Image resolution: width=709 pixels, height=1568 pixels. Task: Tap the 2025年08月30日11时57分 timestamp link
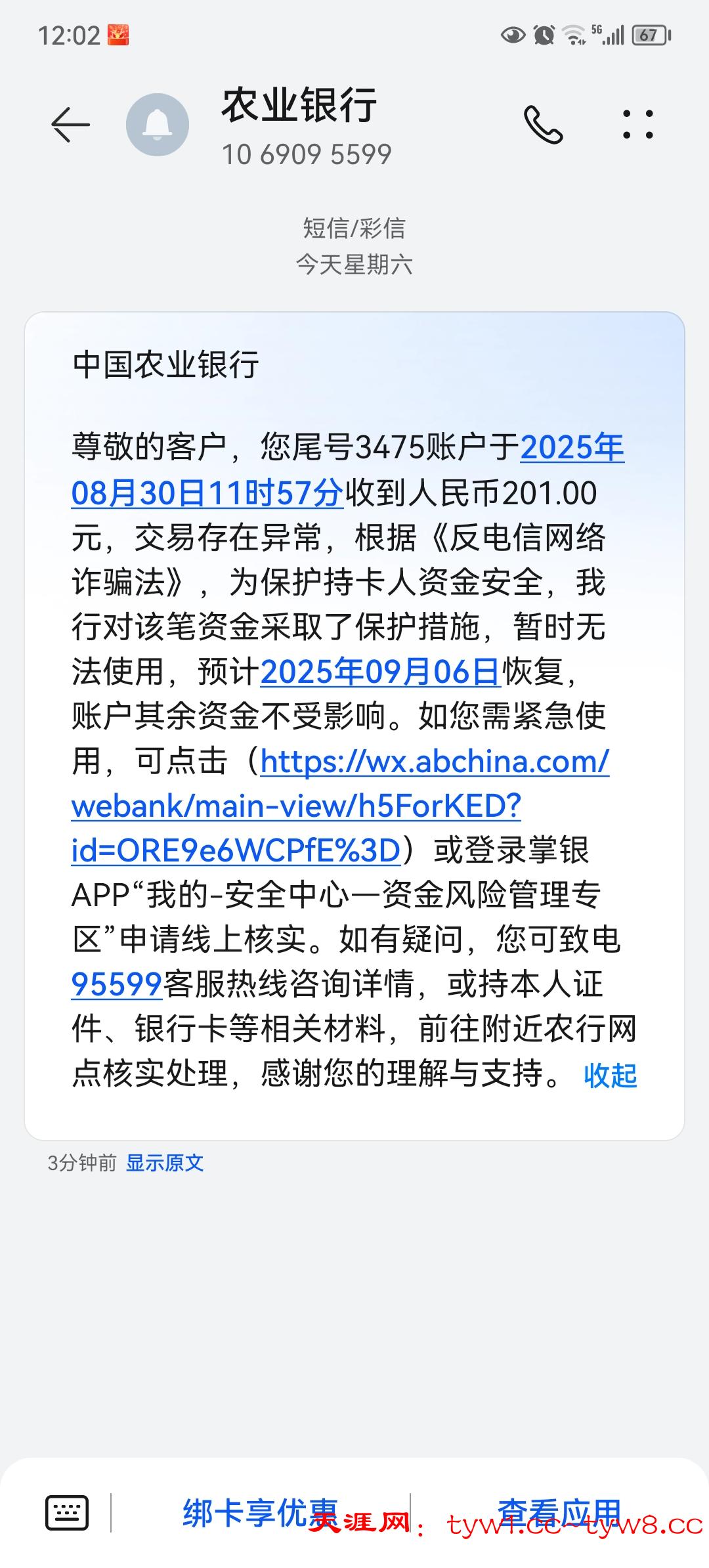(207, 493)
